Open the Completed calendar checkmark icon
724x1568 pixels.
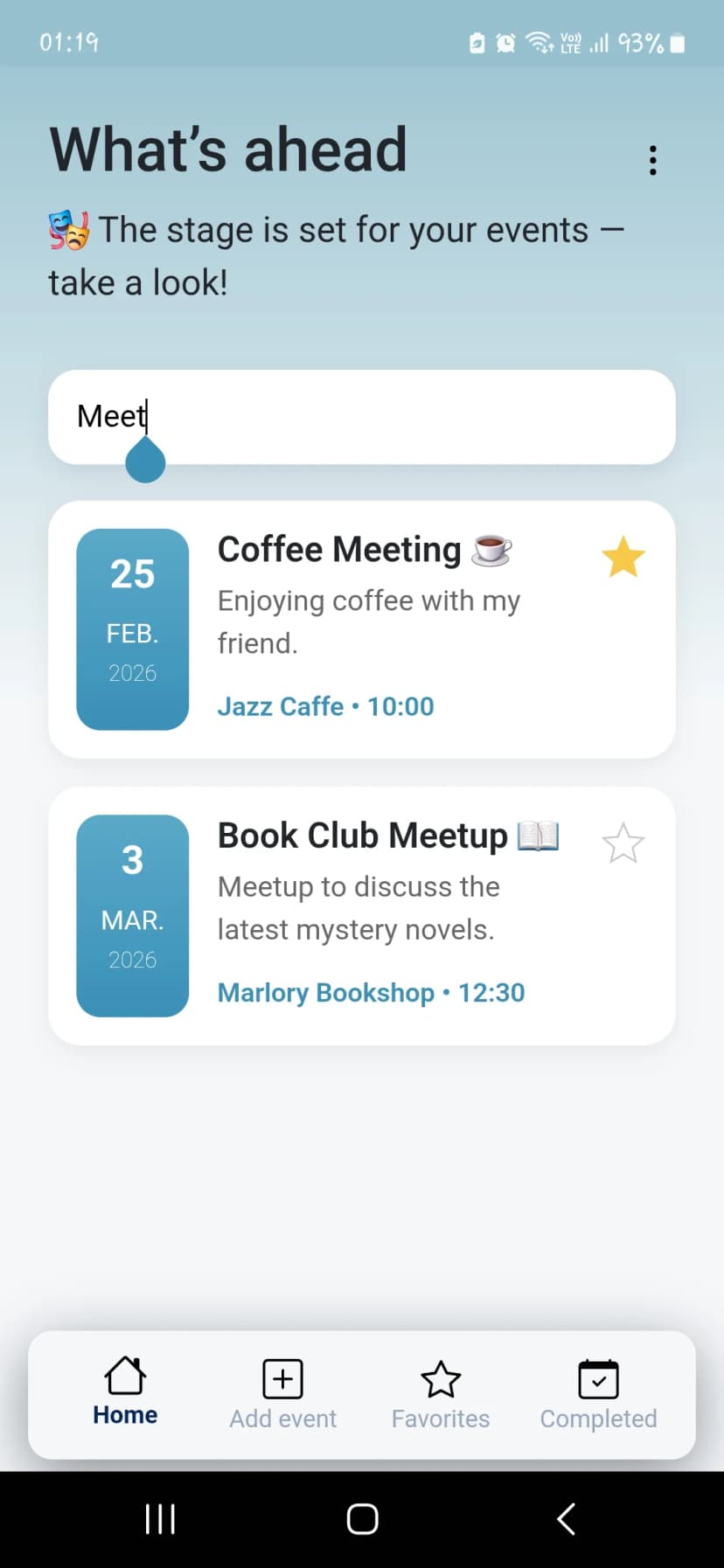point(598,1378)
